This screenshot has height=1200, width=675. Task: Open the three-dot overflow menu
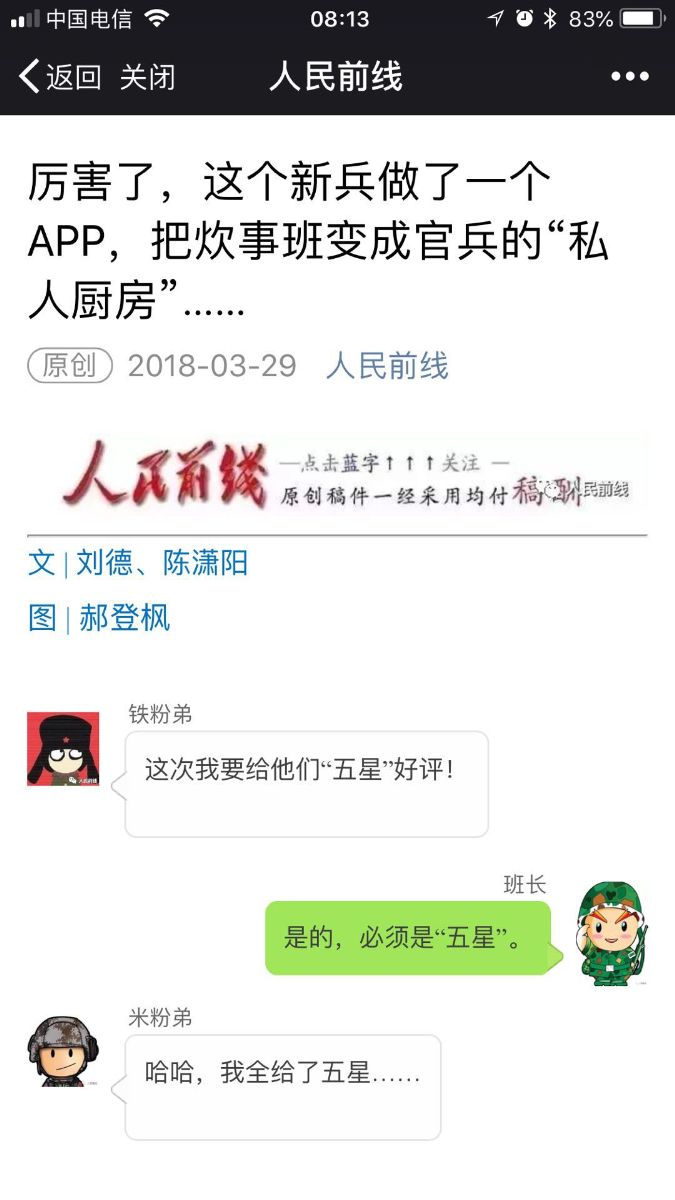(x=630, y=77)
